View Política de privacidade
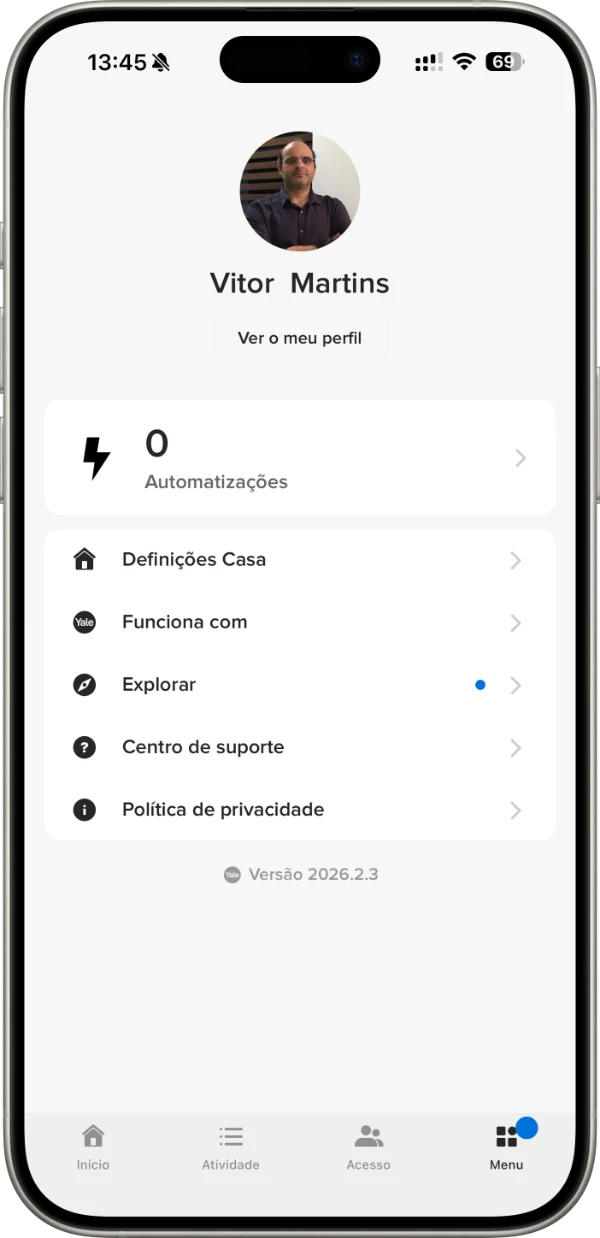Image resolution: width=600 pixels, height=1238 pixels. [x=299, y=810]
